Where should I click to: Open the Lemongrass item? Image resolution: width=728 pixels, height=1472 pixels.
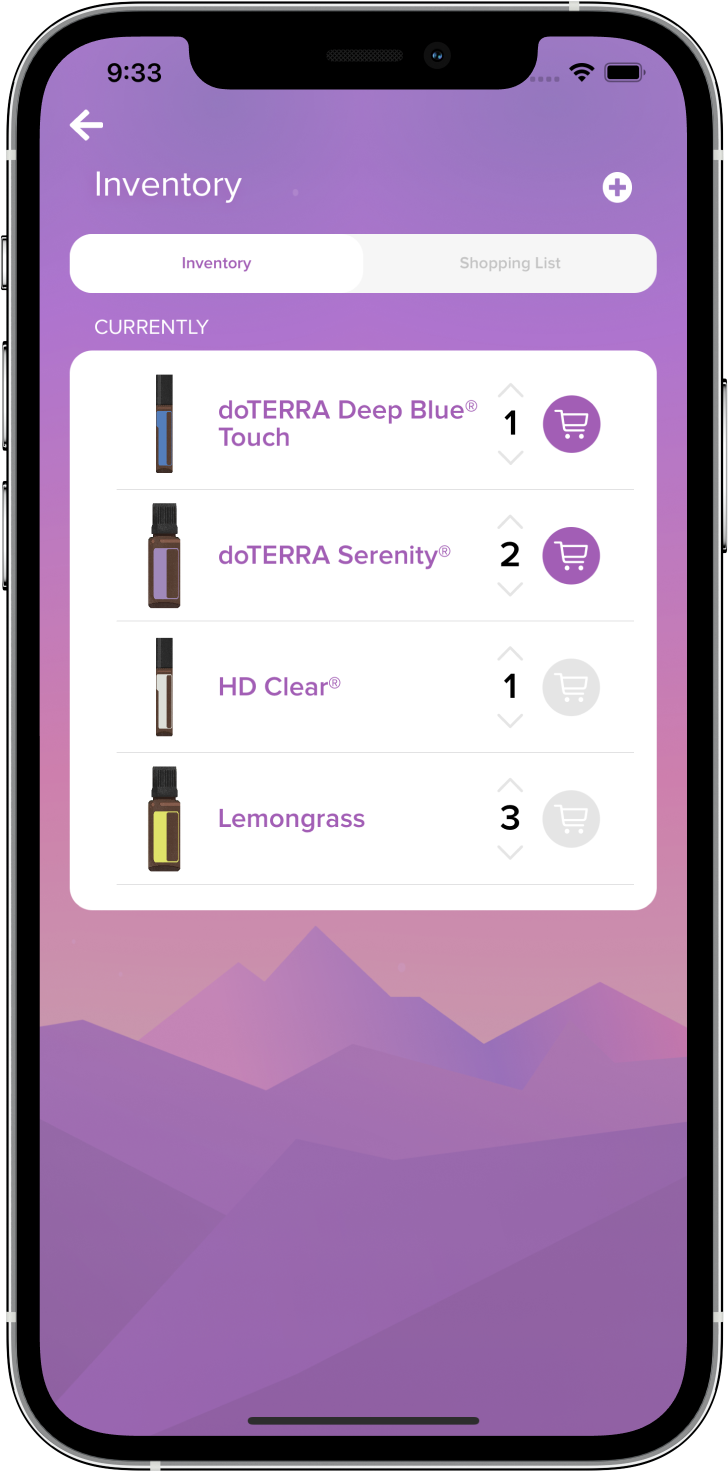[x=291, y=819]
